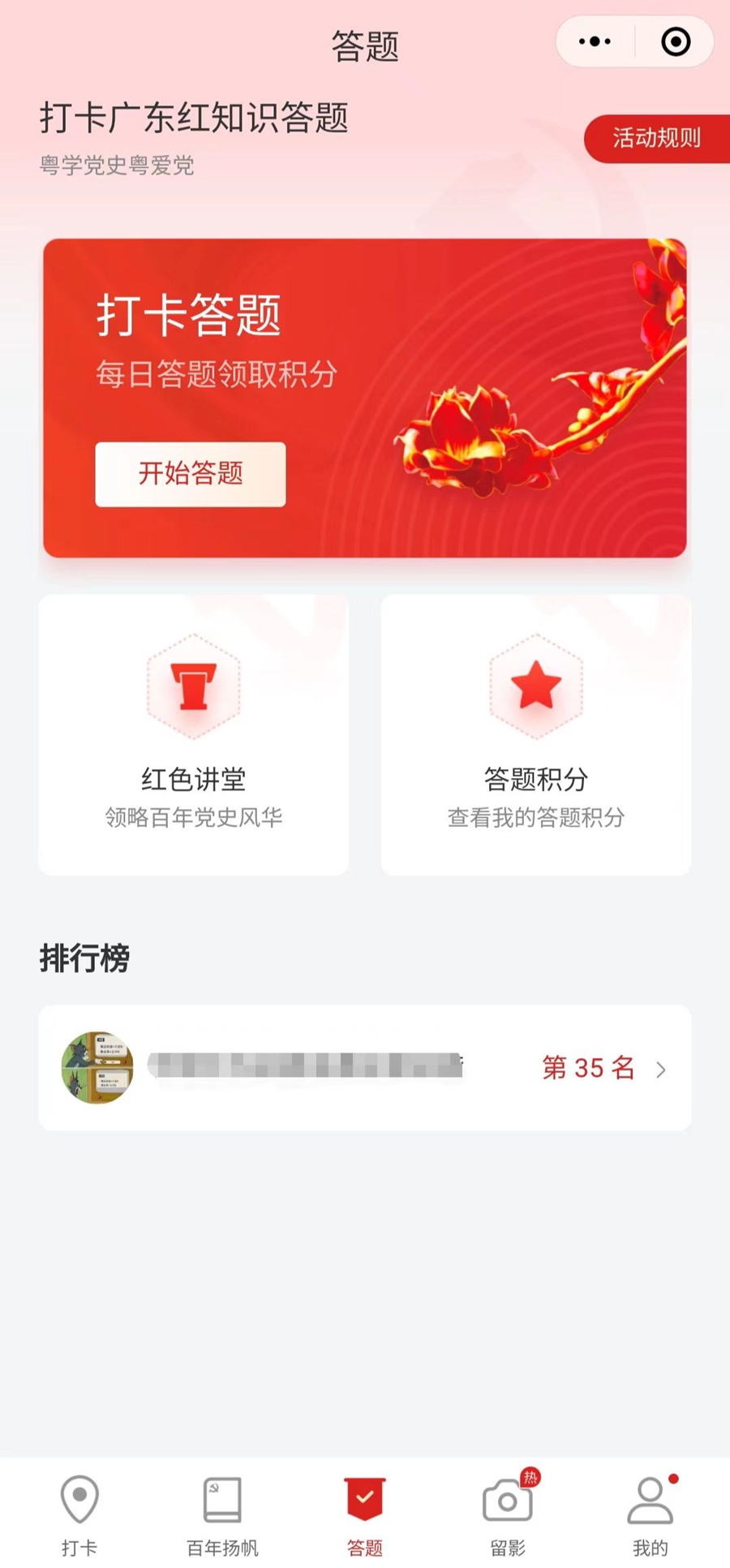Viewport: 730px width, 1568px height.
Task: Select the 答题 tab
Action: tap(365, 1514)
